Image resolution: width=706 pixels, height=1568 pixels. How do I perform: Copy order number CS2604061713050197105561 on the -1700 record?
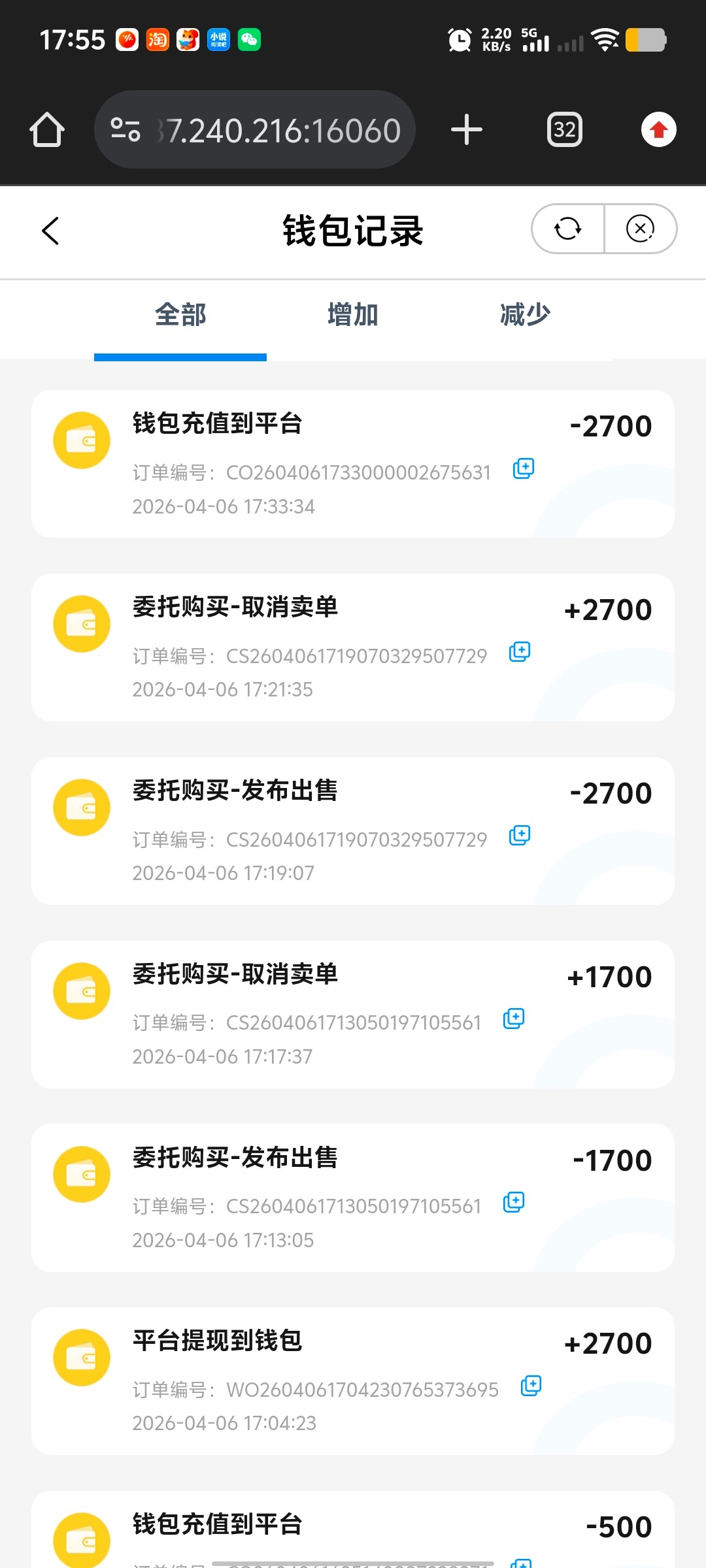[x=514, y=1202]
